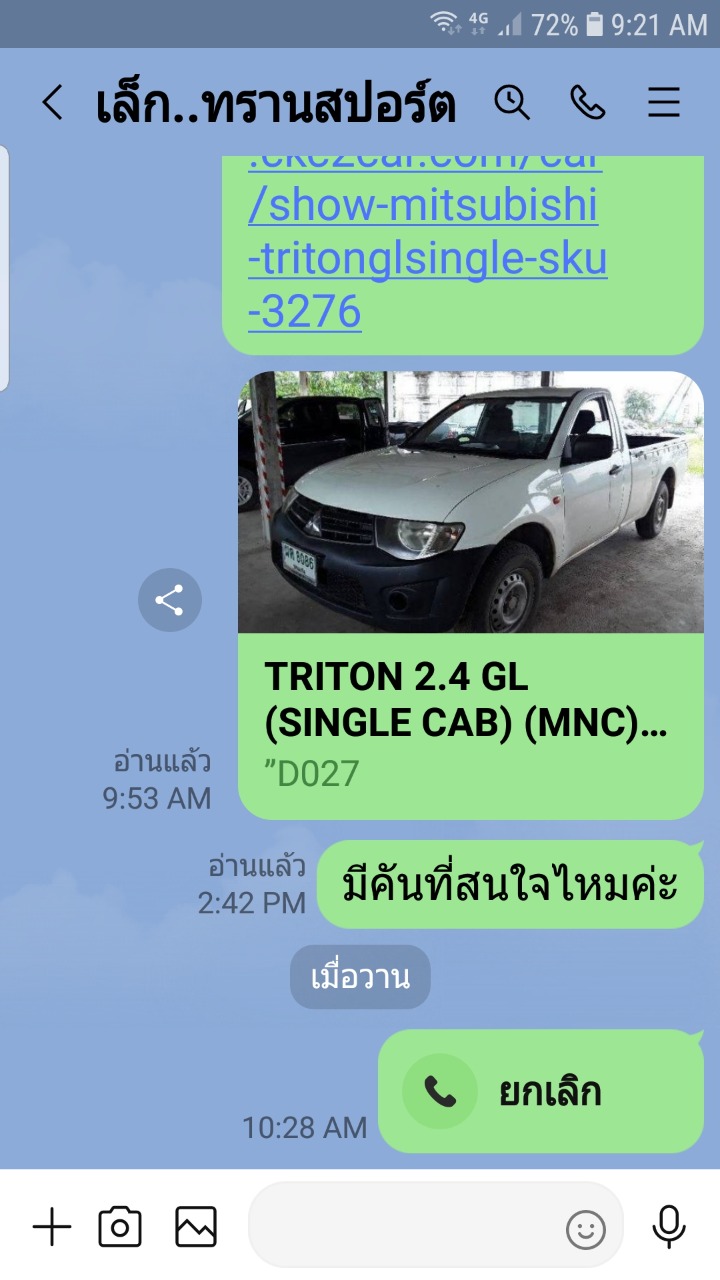The height and width of the screenshot is (1280, 720).
Task: Tap the cancelled call message ยกเลิก
Action: pyautogui.click(x=541, y=1092)
